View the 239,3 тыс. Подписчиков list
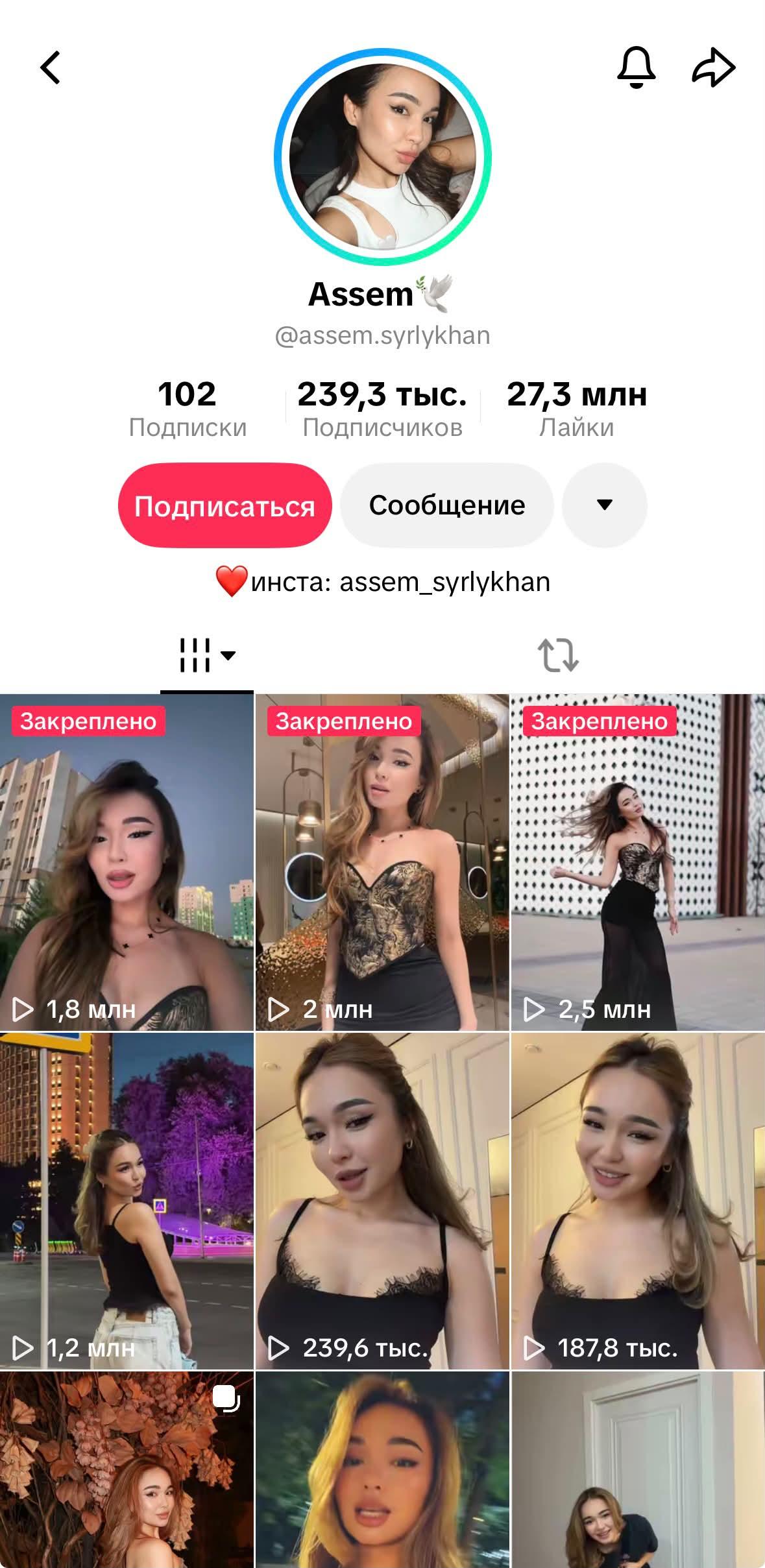 (382, 409)
